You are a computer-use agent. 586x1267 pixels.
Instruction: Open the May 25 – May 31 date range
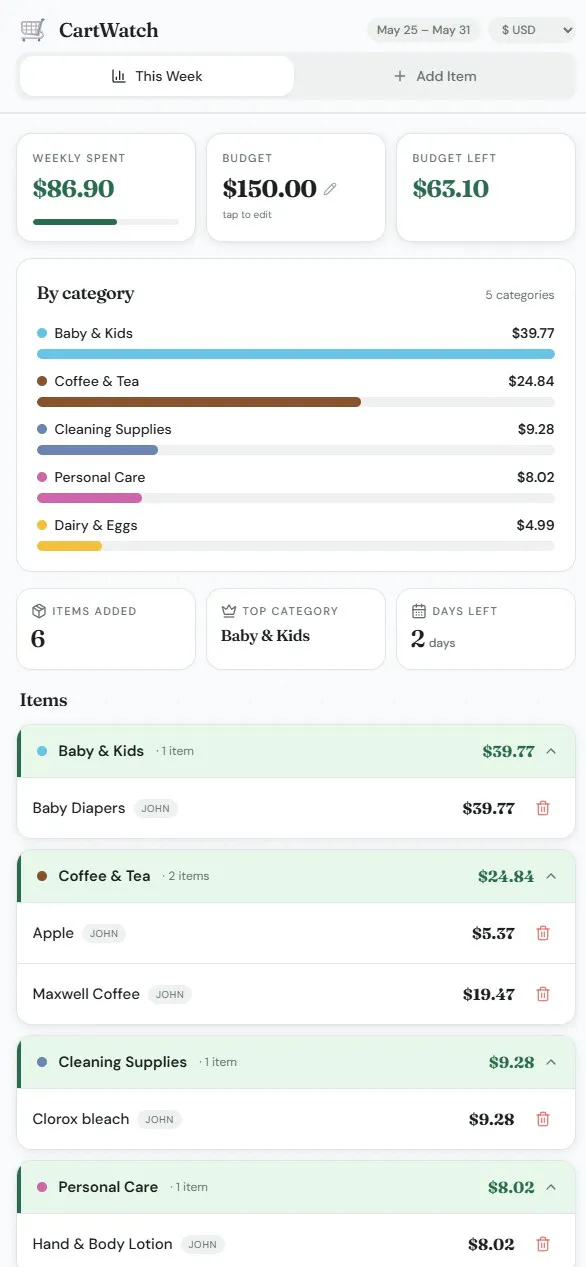click(x=423, y=30)
